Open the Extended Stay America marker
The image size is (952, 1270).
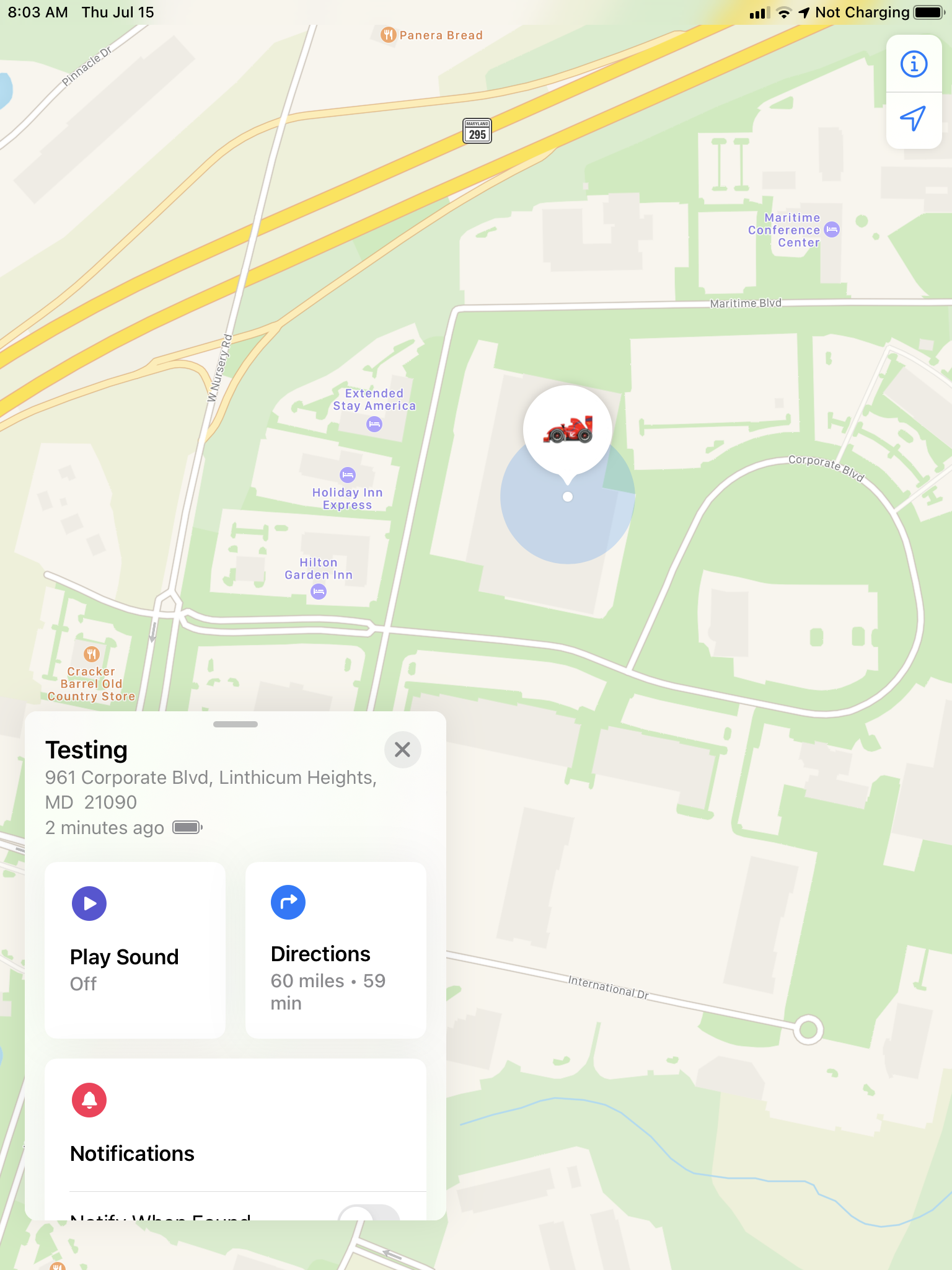point(374,424)
